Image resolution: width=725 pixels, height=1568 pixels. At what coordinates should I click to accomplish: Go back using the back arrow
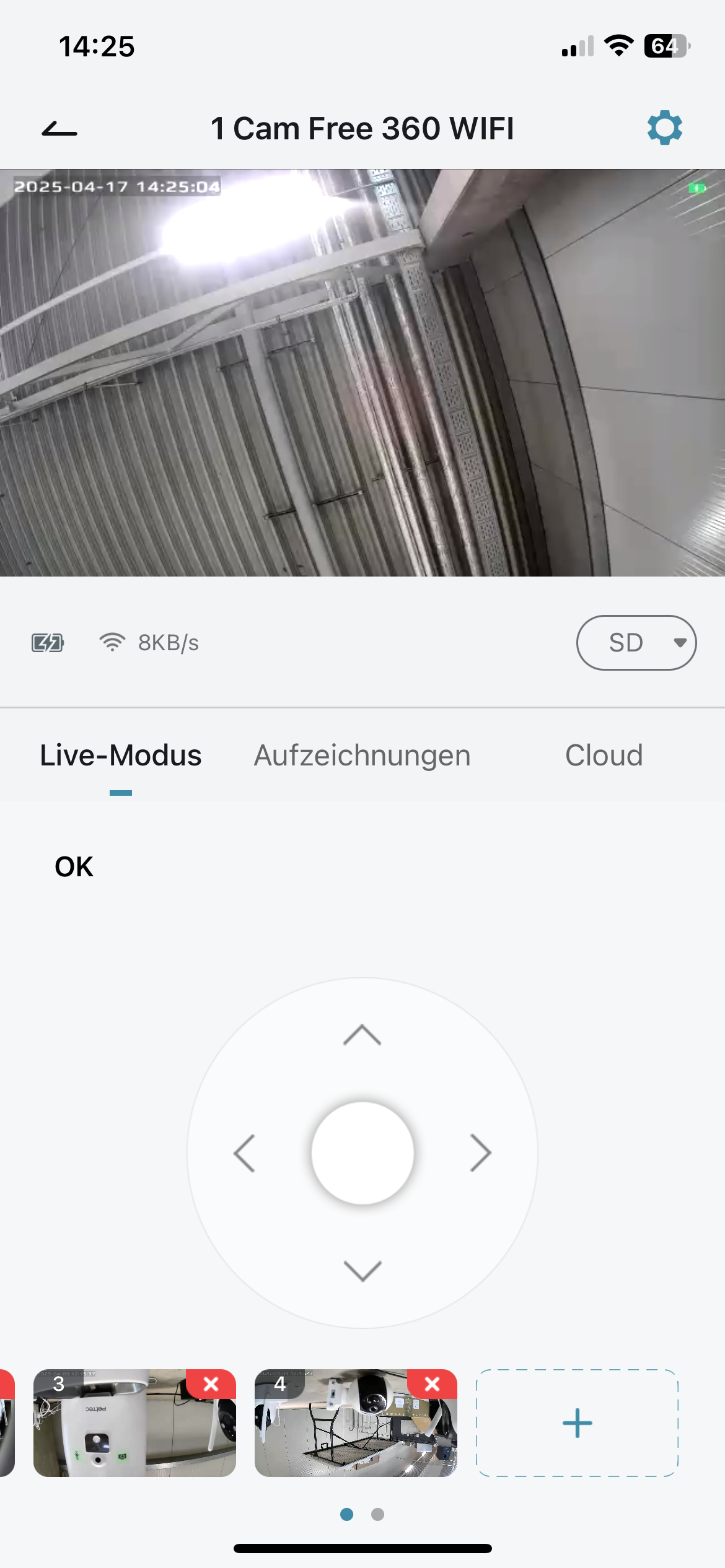click(x=59, y=129)
